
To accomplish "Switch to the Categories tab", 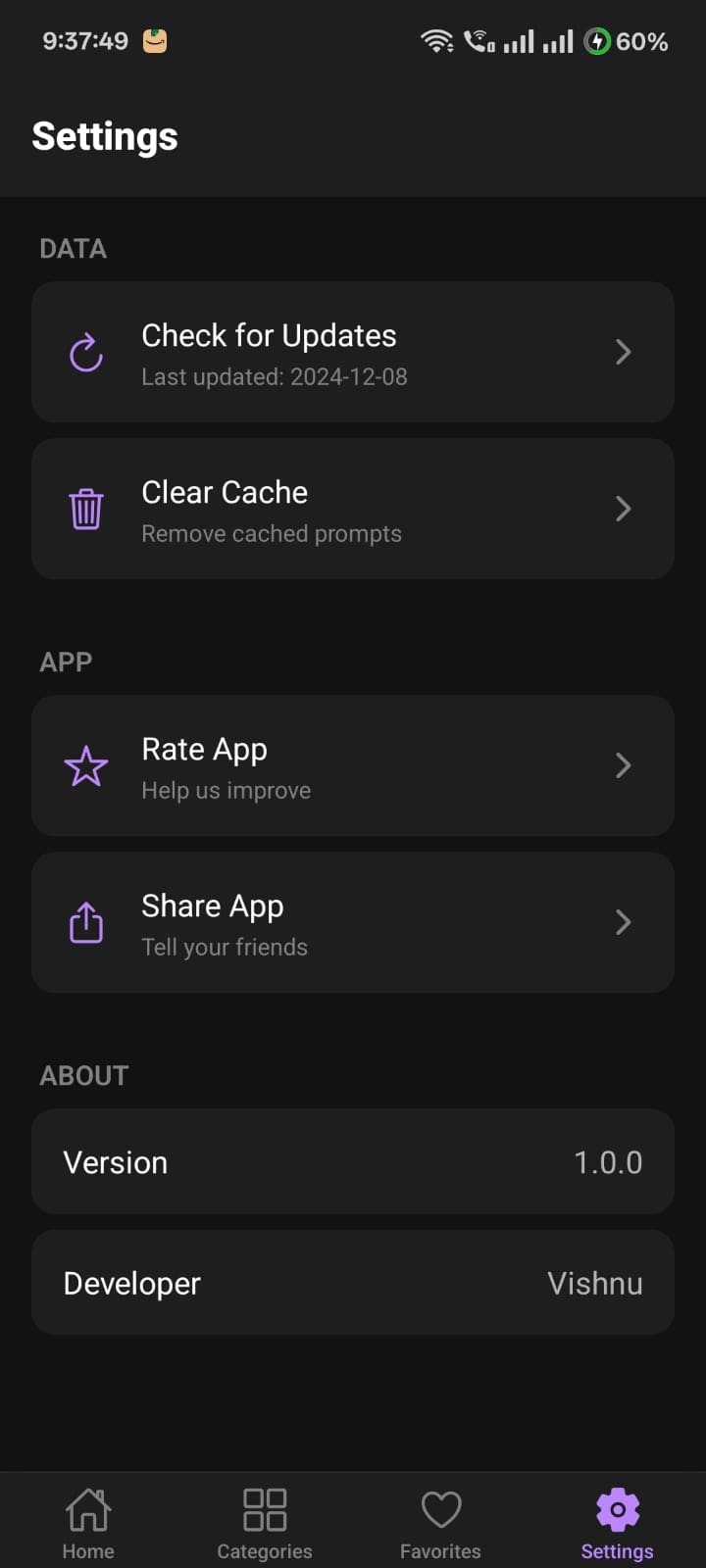I will (x=265, y=1522).
